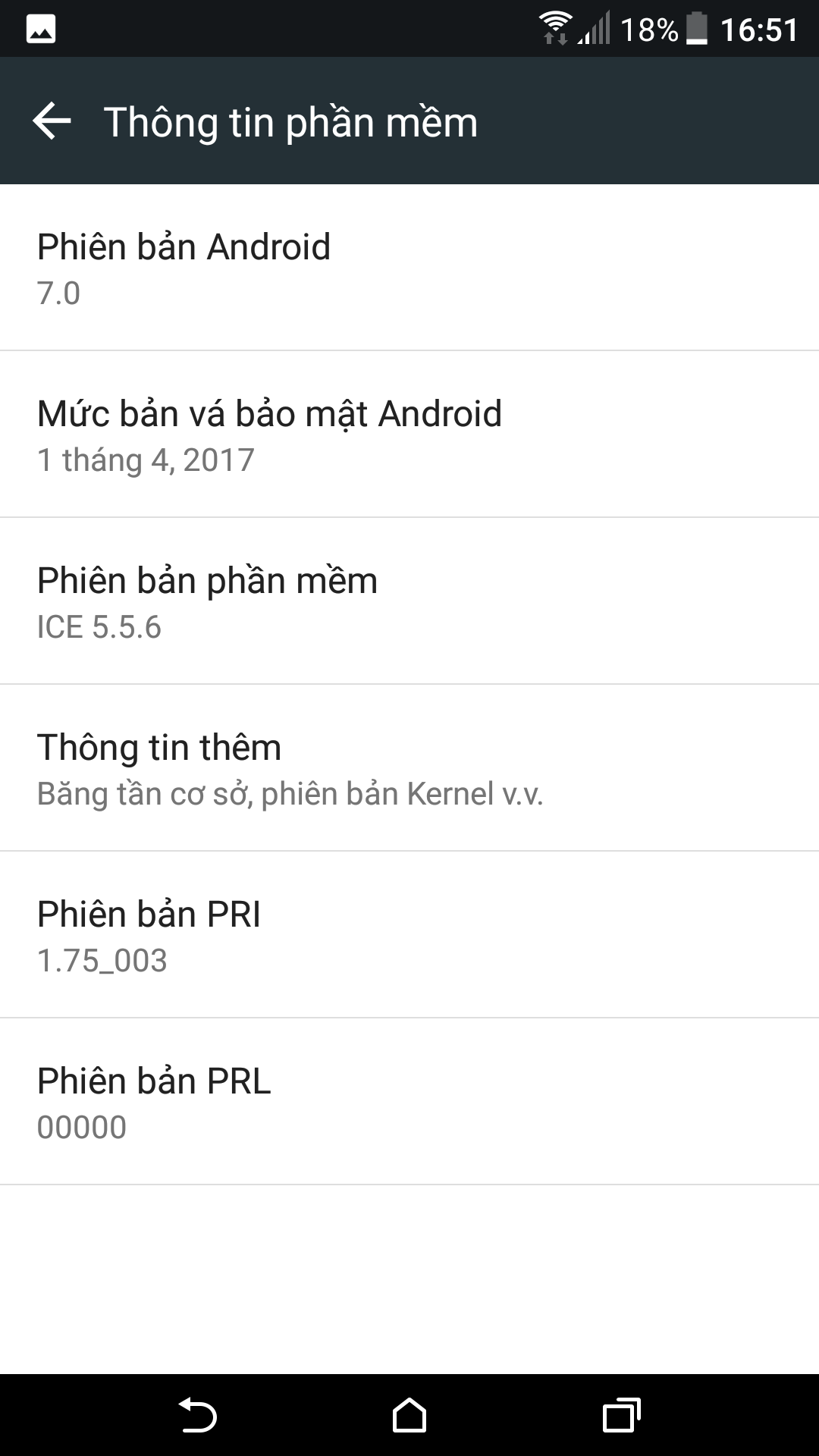Tap the system home button

tap(409, 1415)
